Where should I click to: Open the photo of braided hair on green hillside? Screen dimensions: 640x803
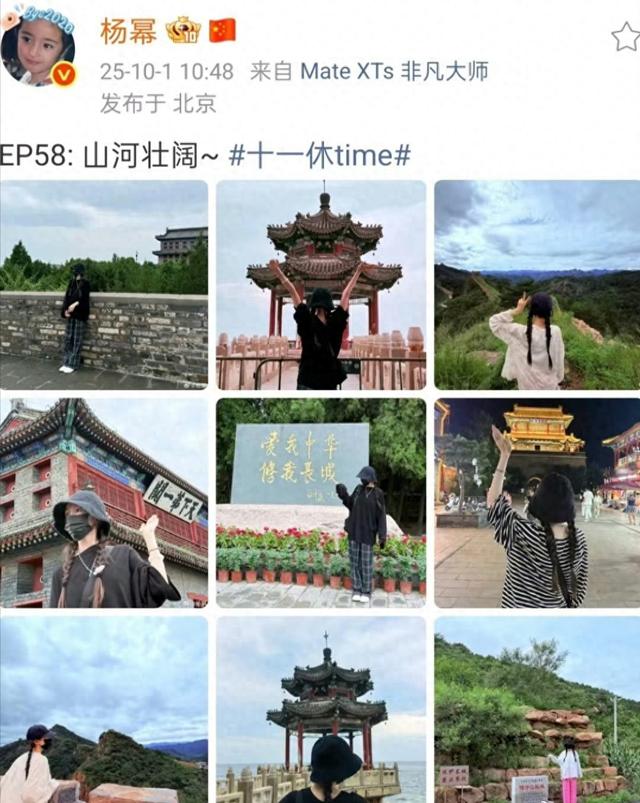click(x=537, y=285)
